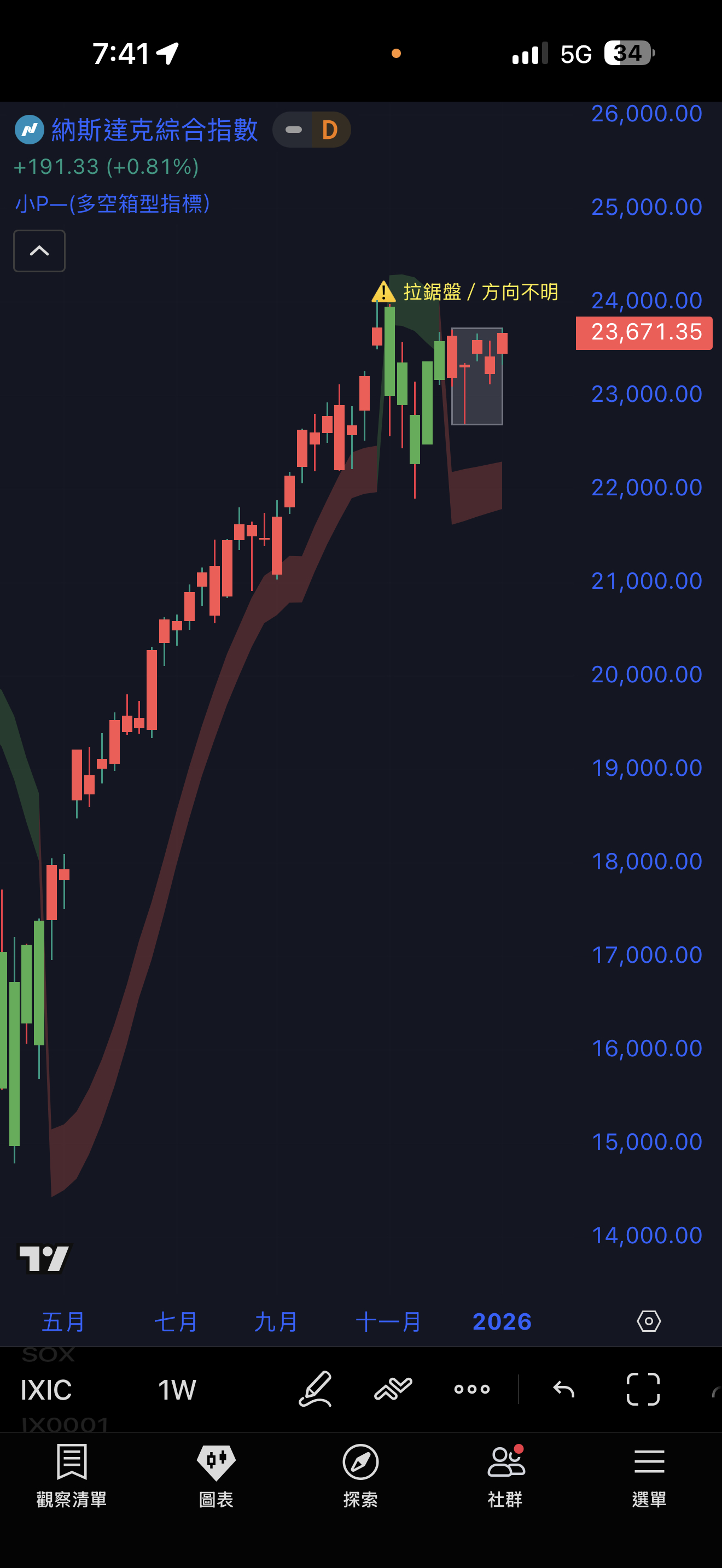Change the 1W timeframe interval

point(177,1390)
